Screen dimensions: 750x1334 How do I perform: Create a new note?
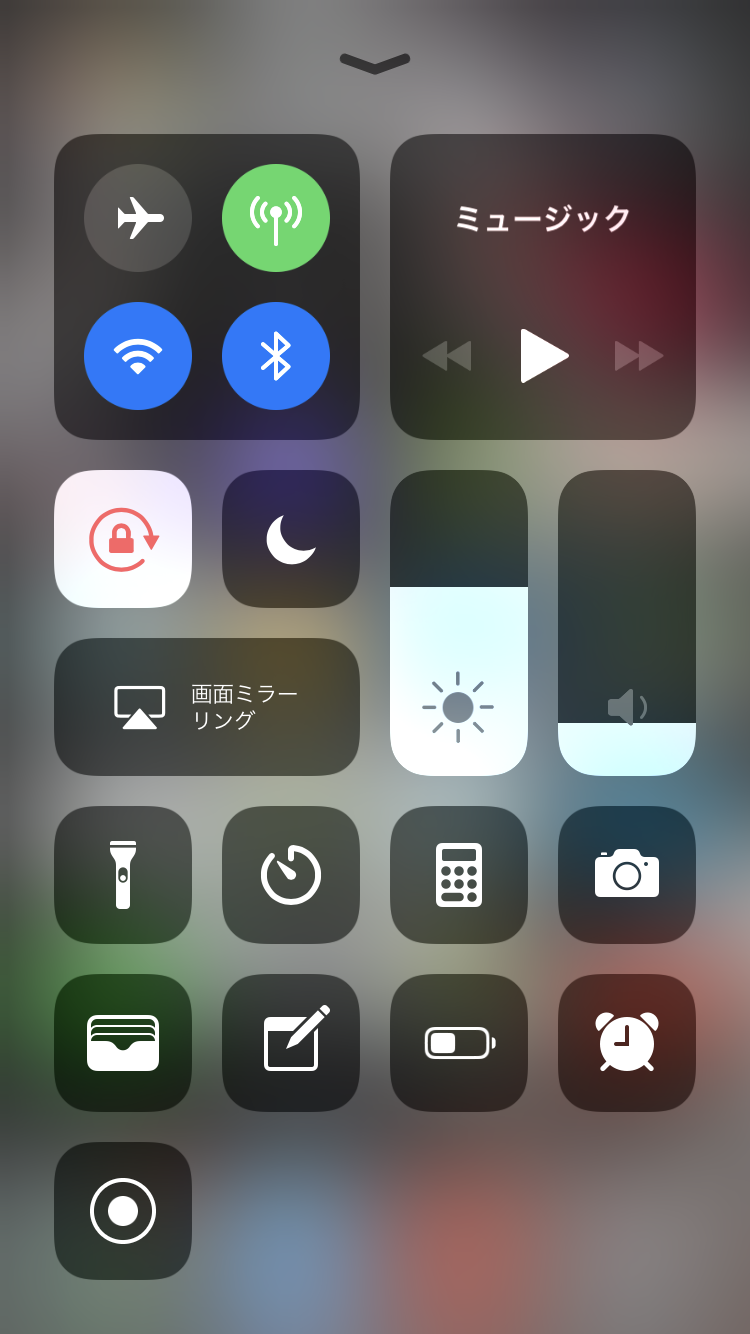pyautogui.click(x=291, y=1043)
